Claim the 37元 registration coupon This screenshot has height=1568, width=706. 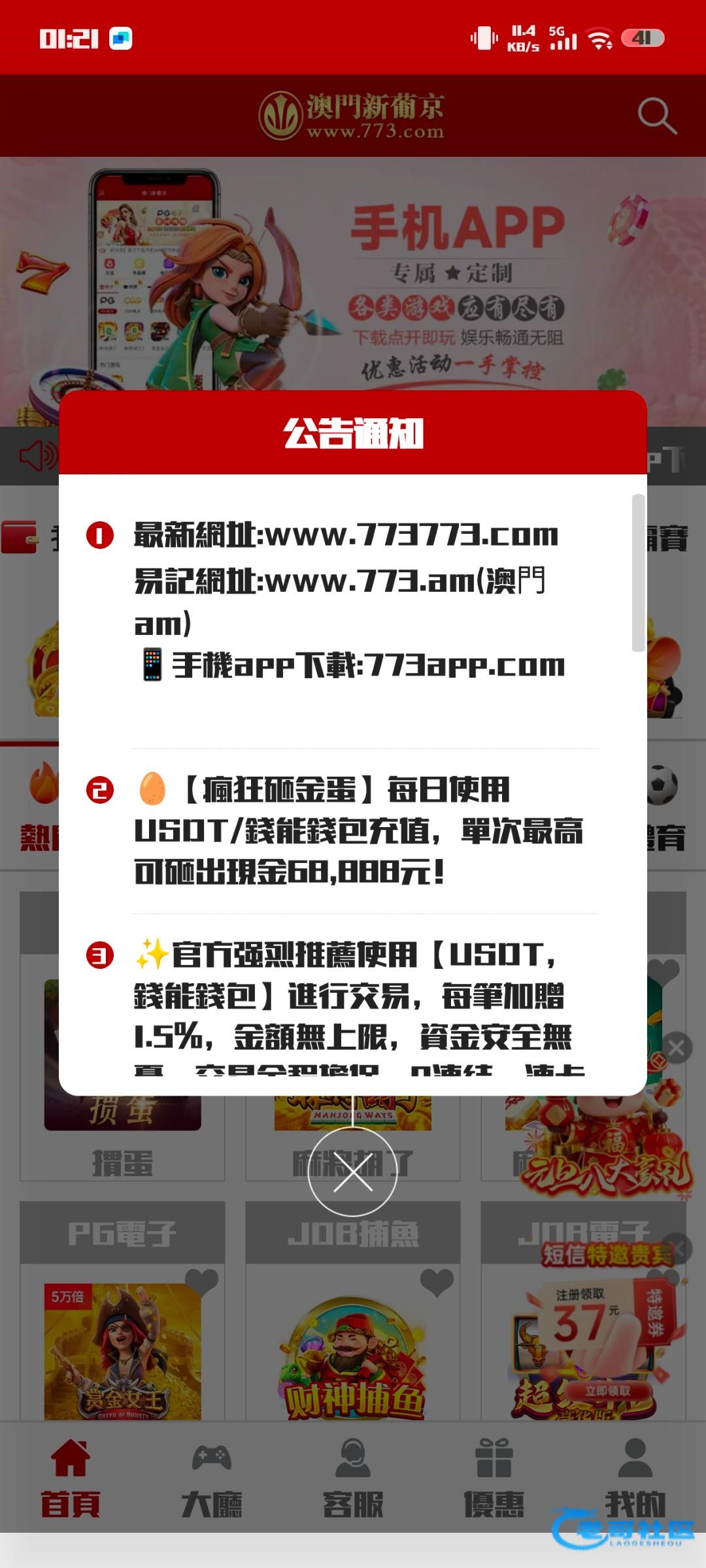(608, 1390)
